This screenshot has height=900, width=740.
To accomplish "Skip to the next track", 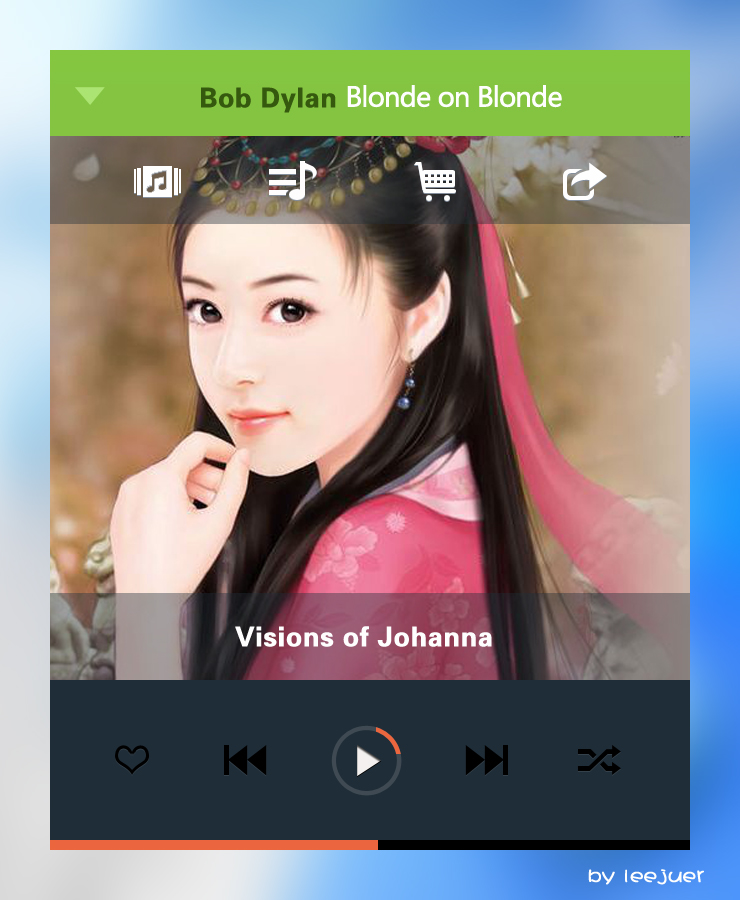I will point(487,760).
